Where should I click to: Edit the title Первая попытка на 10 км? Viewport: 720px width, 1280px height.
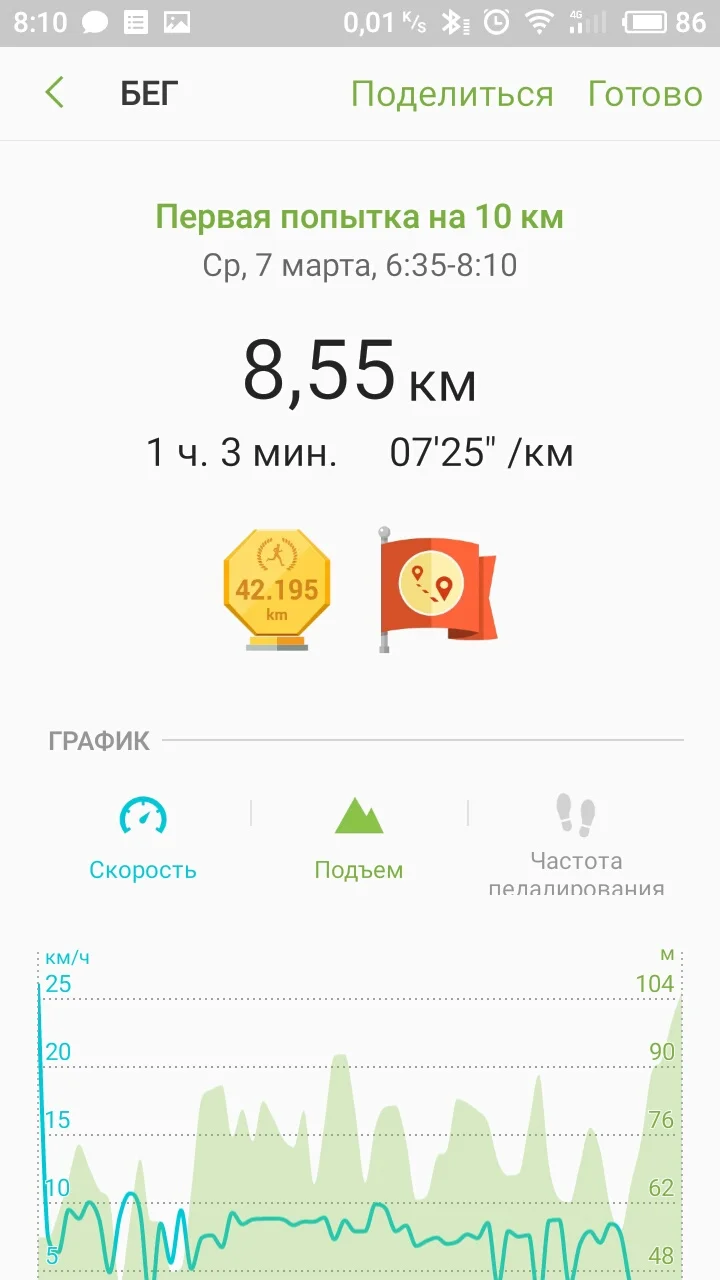tap(359, 216)
